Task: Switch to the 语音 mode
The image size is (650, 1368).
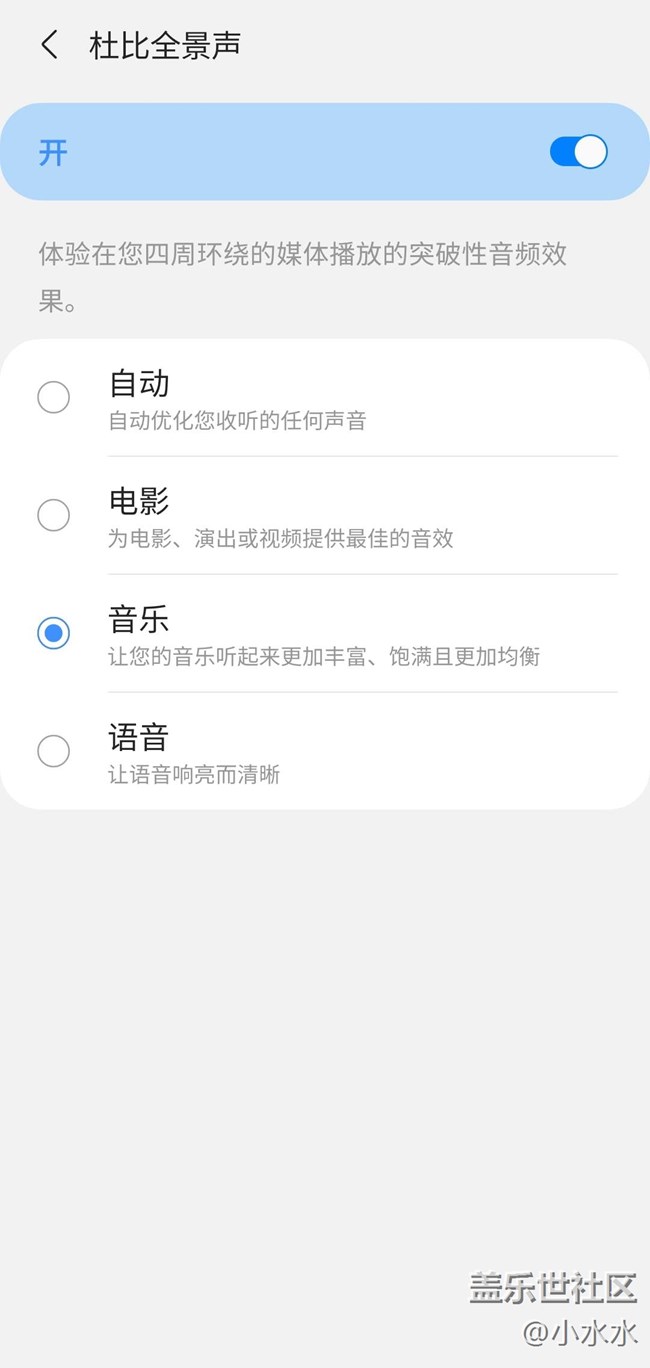Action: (x=54, y=751)
